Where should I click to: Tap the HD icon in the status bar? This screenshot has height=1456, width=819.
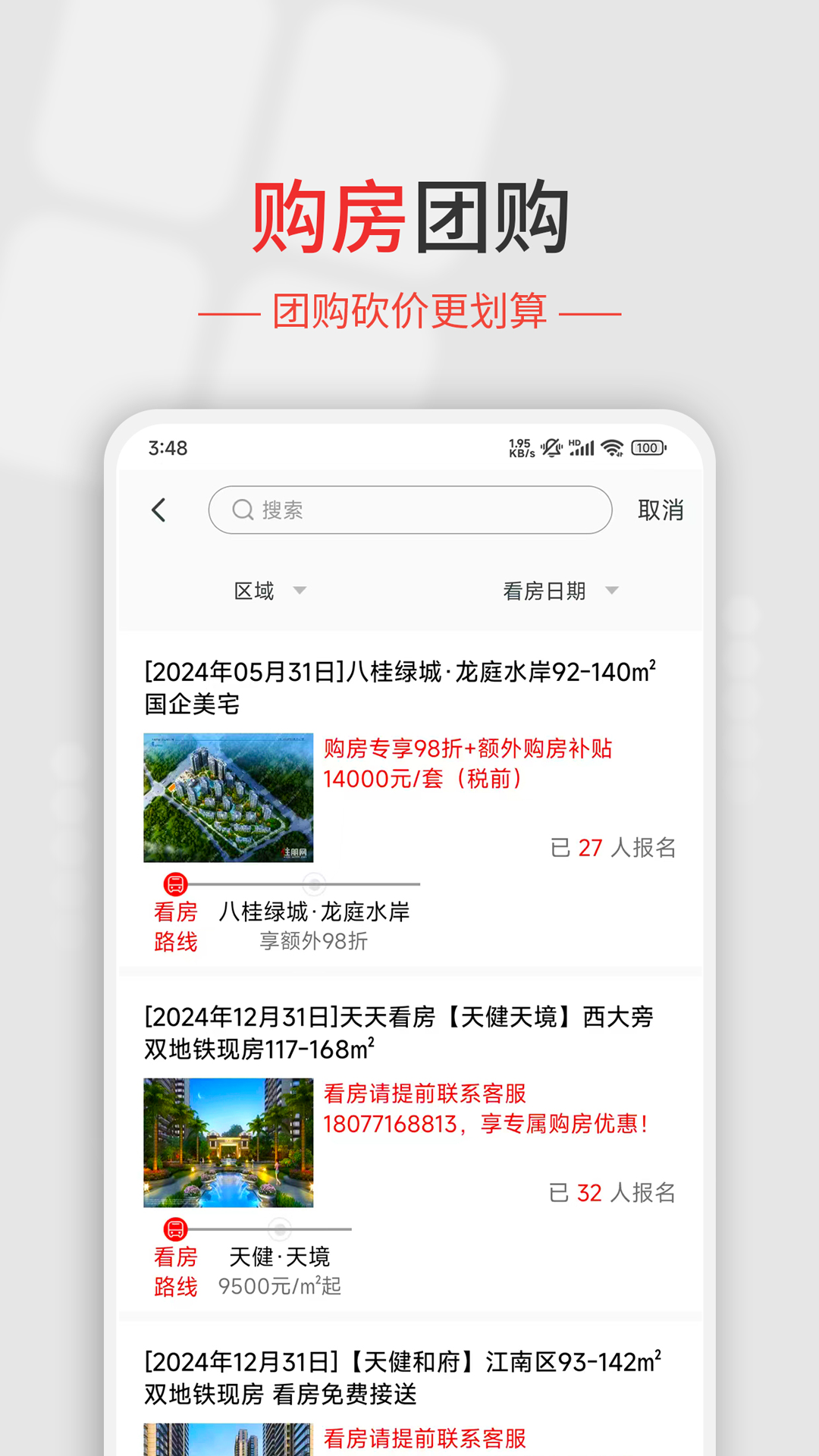pos(574,442)
